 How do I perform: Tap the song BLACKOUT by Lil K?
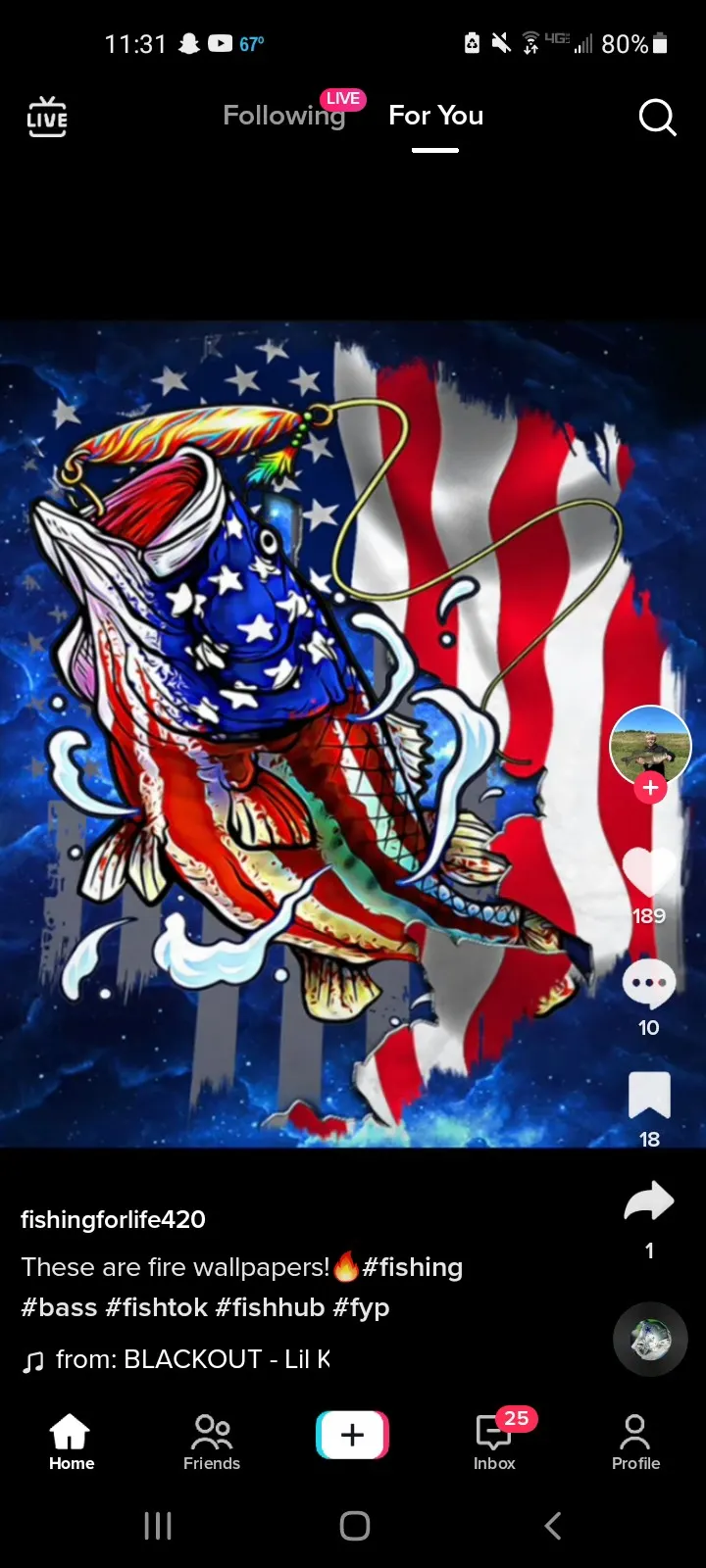[226, 1359]
